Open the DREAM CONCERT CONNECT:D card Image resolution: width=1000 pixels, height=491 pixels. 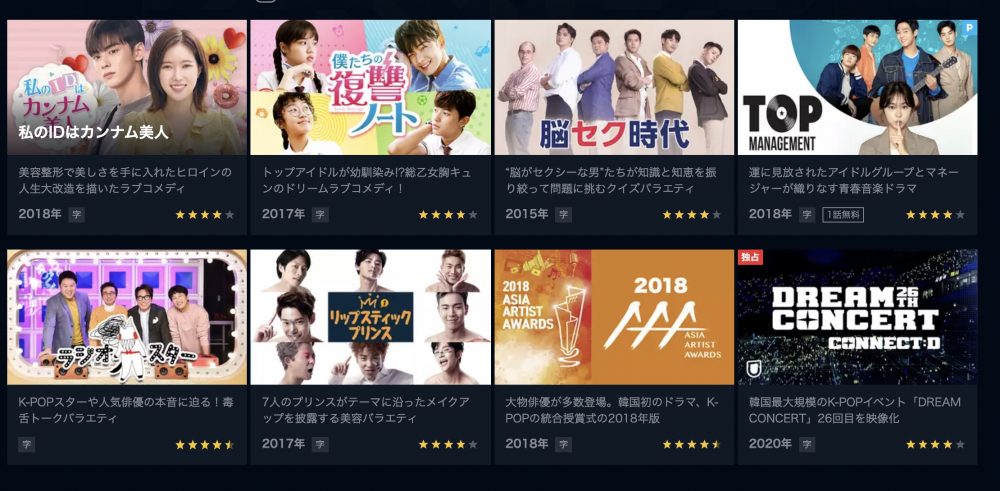click(x=857, y=317)
